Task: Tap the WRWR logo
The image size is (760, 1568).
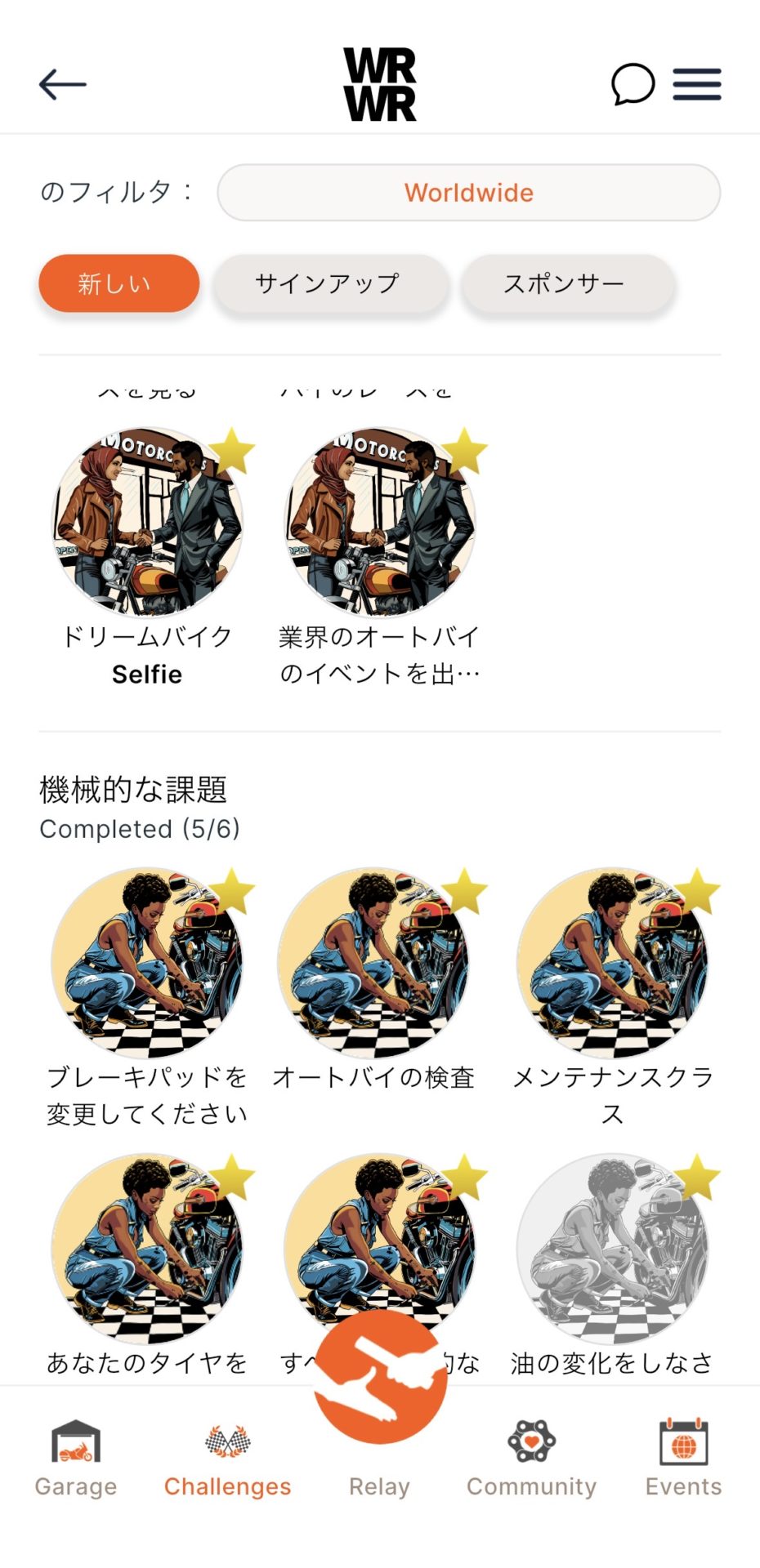Action: click(380, 82)
